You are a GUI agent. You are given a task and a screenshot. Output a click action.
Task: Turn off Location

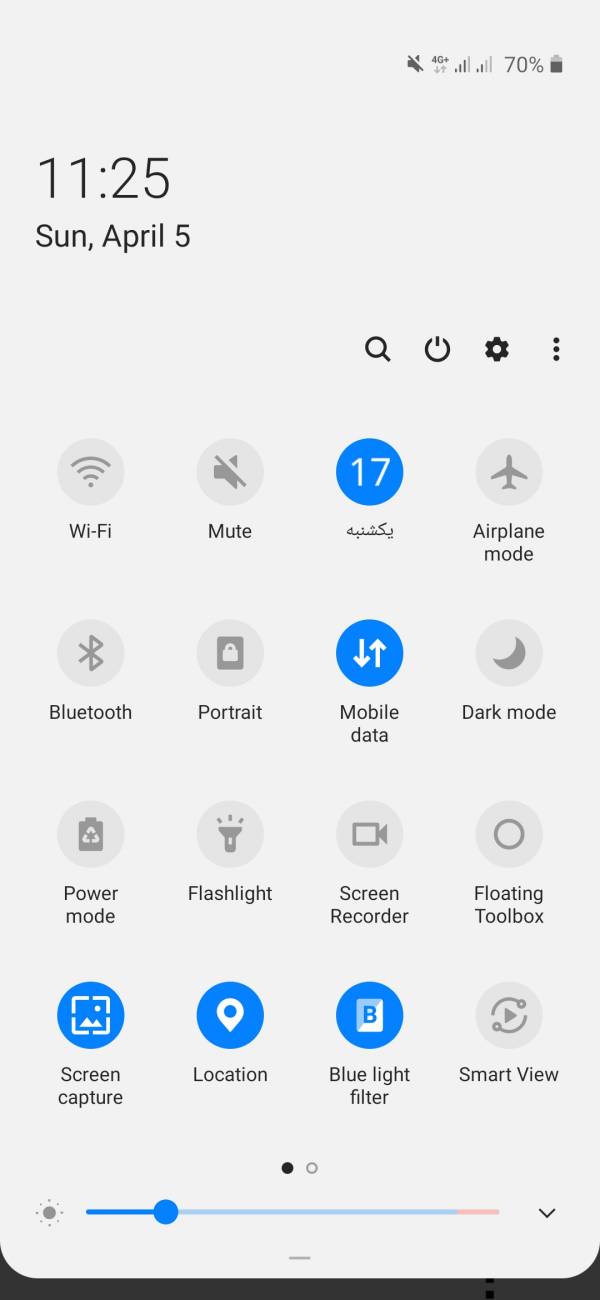coord(230,1015)
